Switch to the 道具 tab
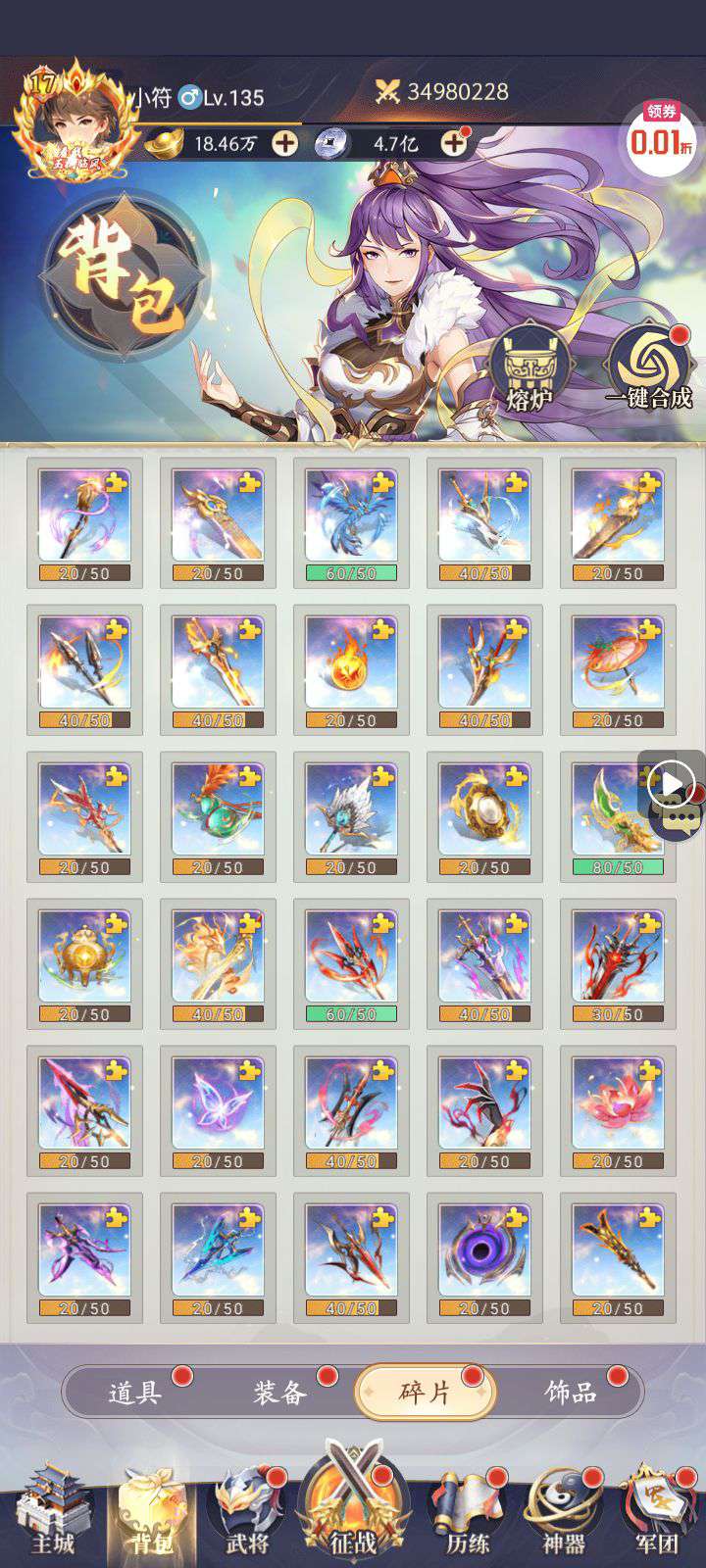706x1568 pixels. click(136, 1392)
